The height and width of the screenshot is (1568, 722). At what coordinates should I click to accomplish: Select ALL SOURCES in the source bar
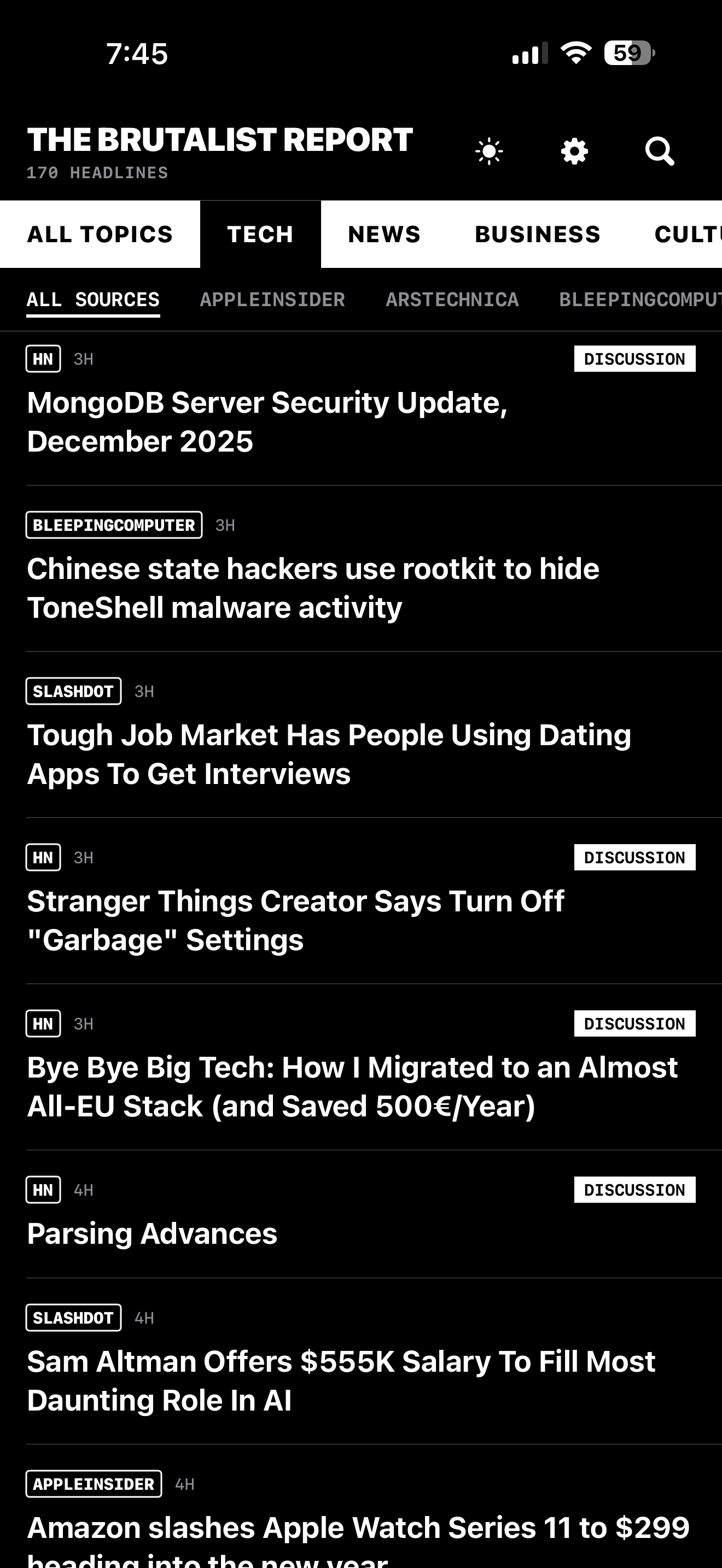[92, 299]
